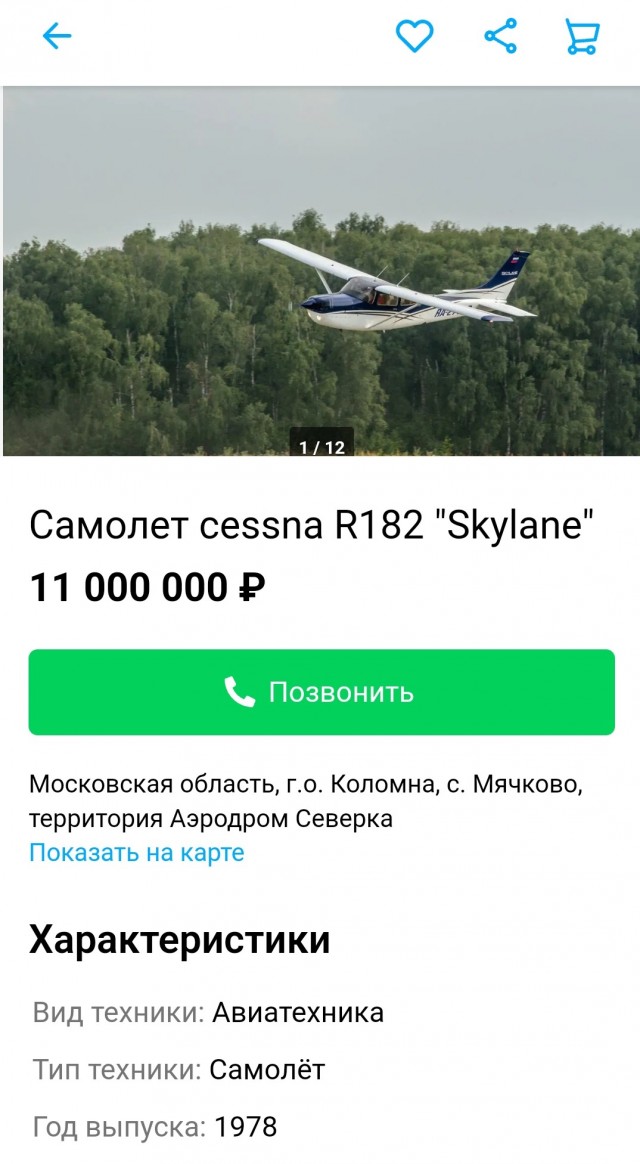
Task: Go back using the arrow
Action: 57,37
